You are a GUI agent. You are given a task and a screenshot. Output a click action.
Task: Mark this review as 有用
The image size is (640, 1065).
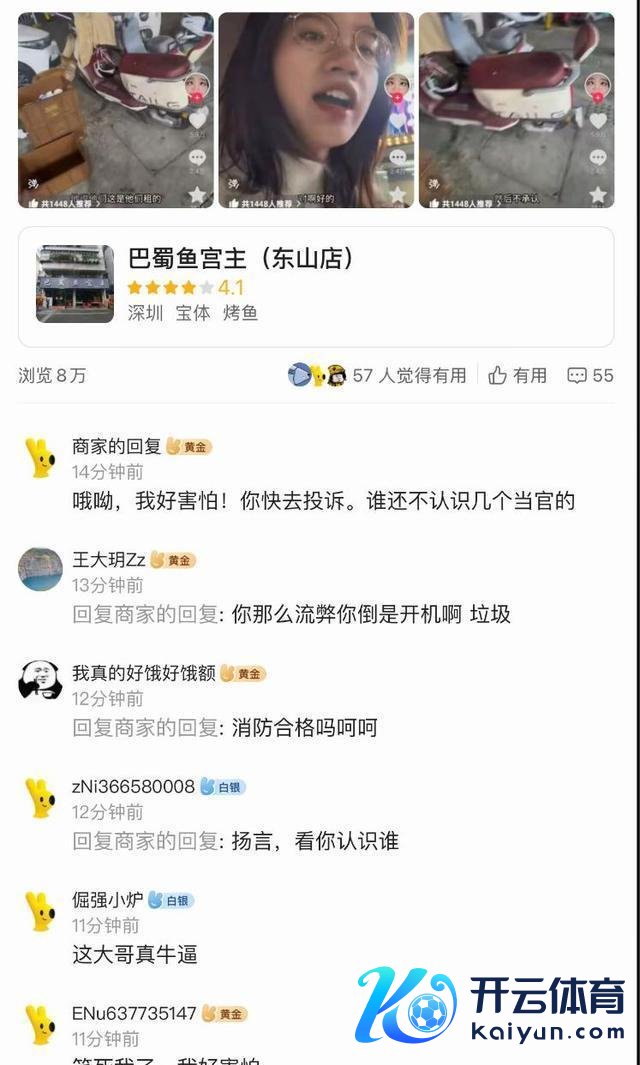pyautogui.click(x=518, y=375)
